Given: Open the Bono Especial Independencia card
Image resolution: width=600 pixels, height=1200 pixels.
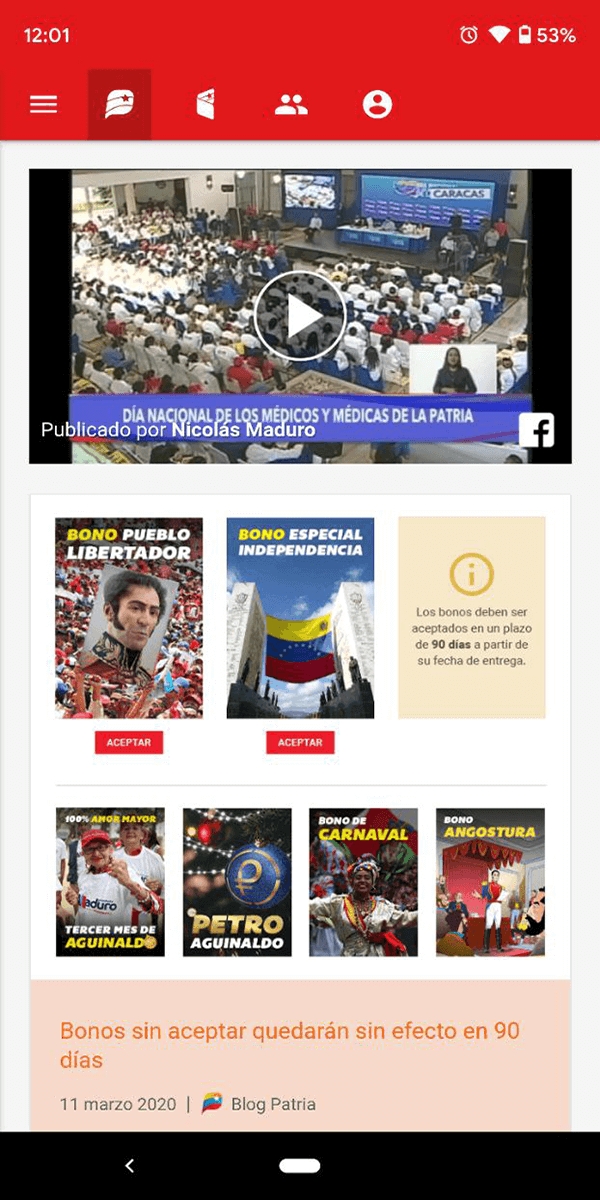Looking at the screenshot, I should (300, 617).
